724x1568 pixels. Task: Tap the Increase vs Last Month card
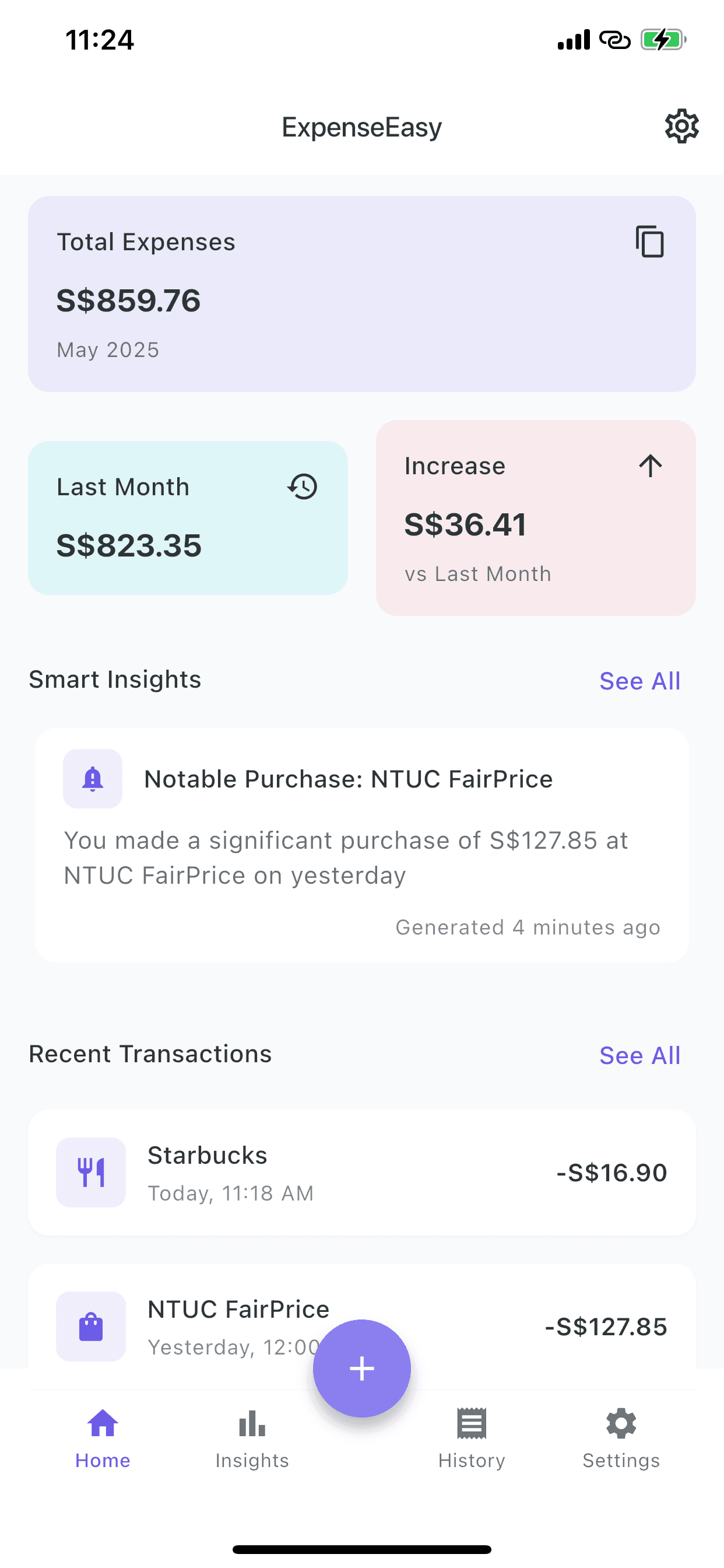click(x=536, y=516)
